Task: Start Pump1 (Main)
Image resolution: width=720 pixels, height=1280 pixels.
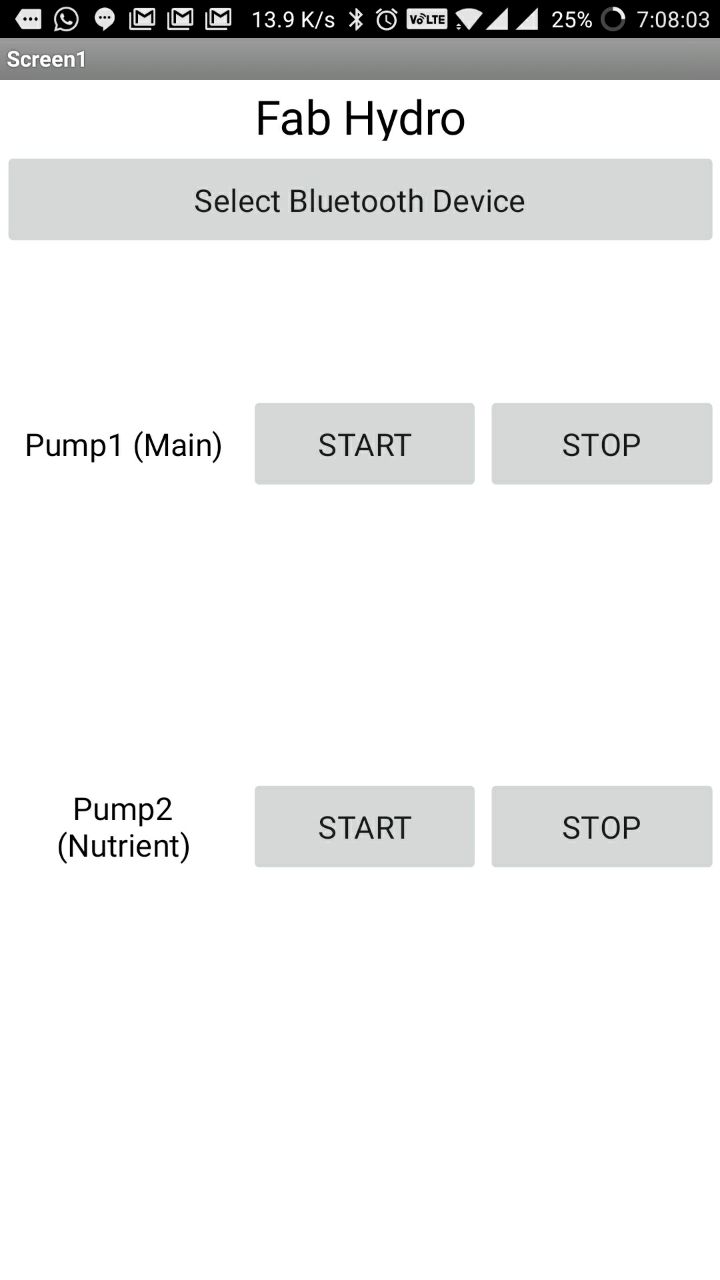Action: (x=365, y=444)
